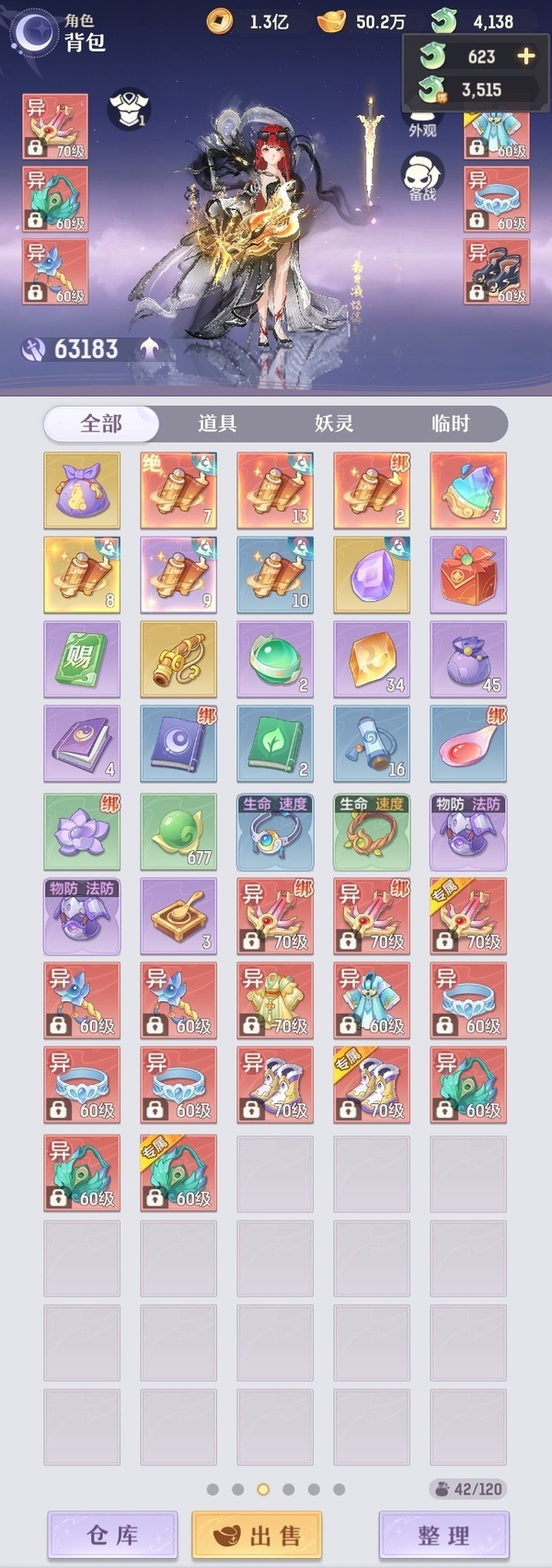Open the purple treasure pouch item

pos(82,490)
